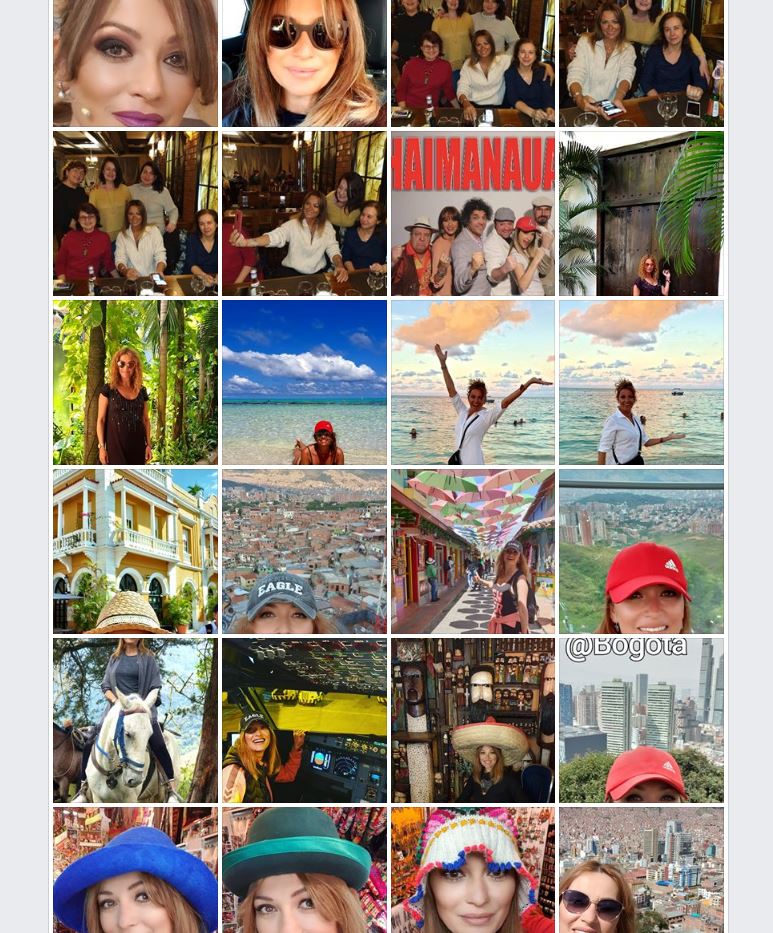Open the blue hat selfie
This screenshot has width=773, height=933.
(135, 870)
